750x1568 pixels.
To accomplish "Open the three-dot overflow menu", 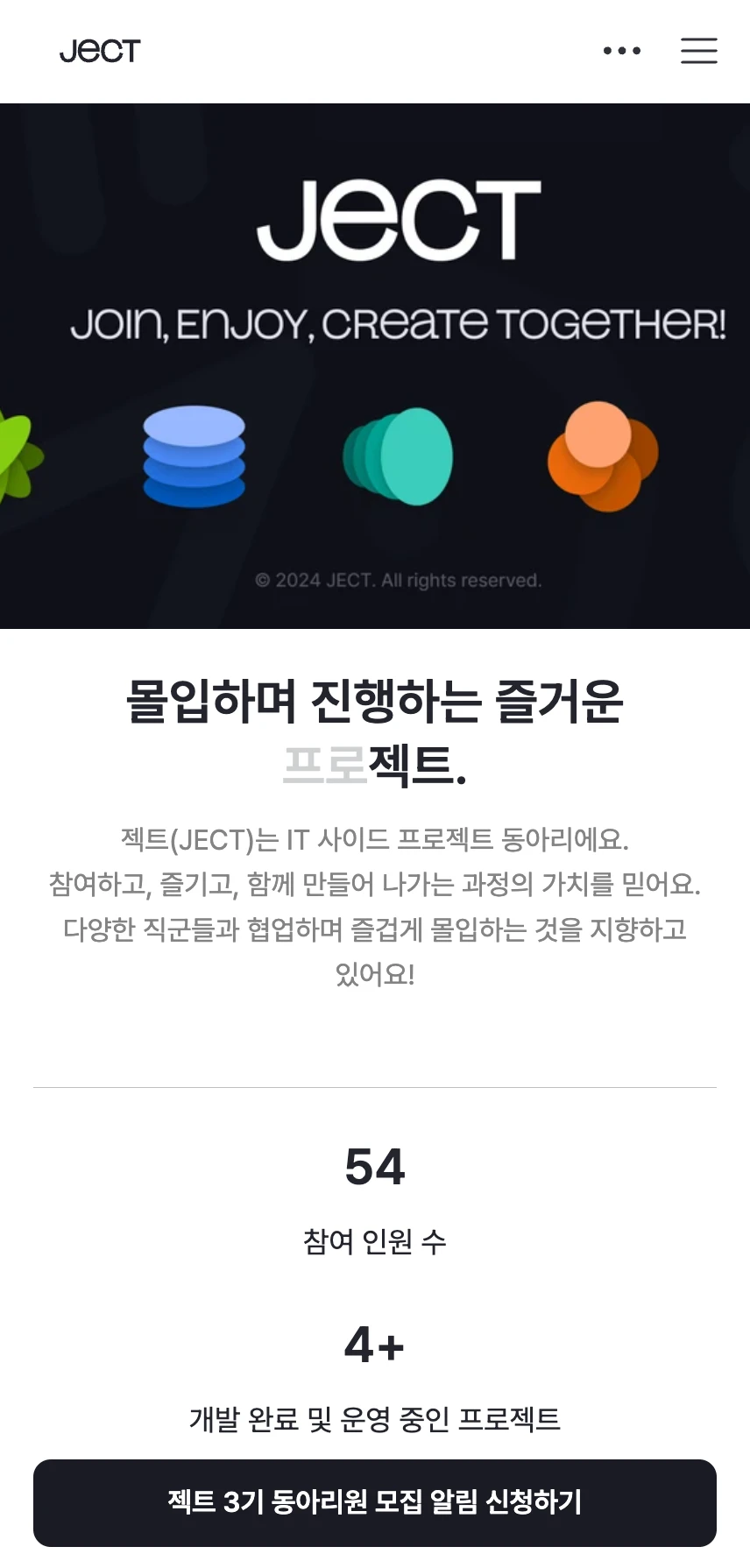I will click(622, 51).
